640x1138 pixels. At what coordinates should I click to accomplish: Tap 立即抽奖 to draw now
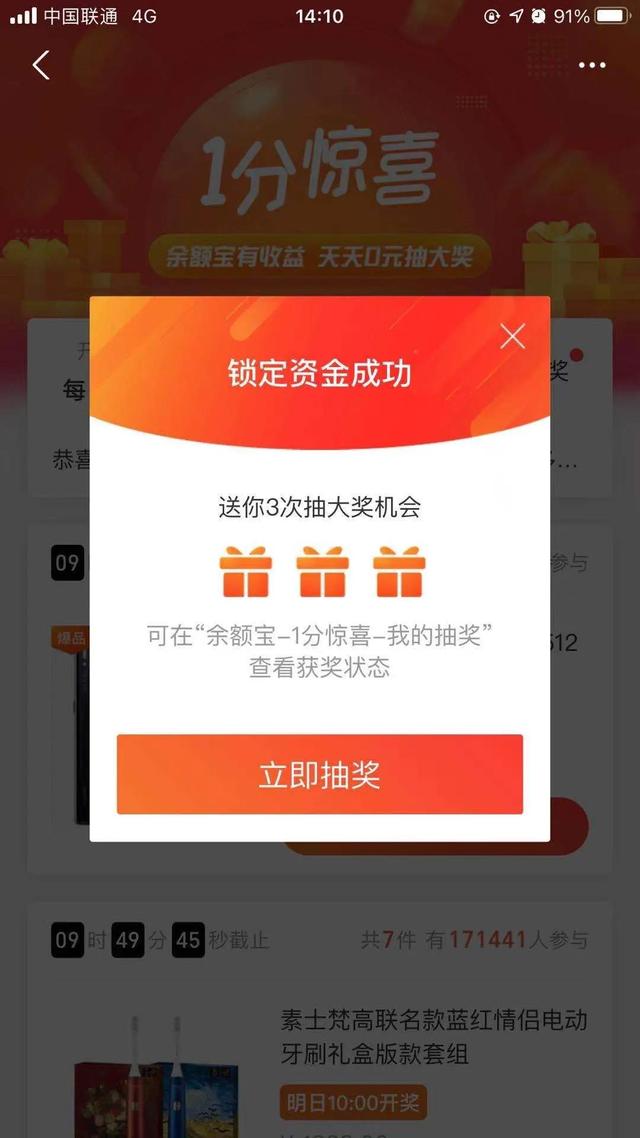pyautogui.click(x=319, y=774)
